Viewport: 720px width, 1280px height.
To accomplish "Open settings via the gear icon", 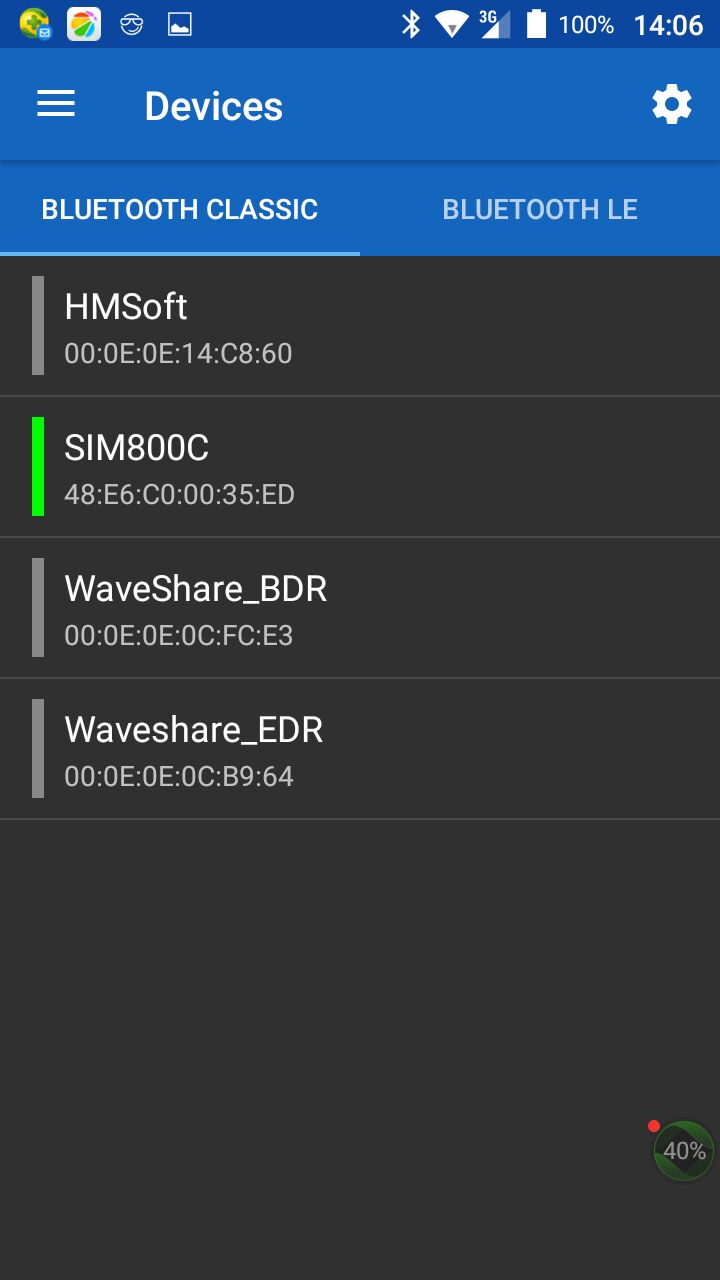I will pos(672,104).
